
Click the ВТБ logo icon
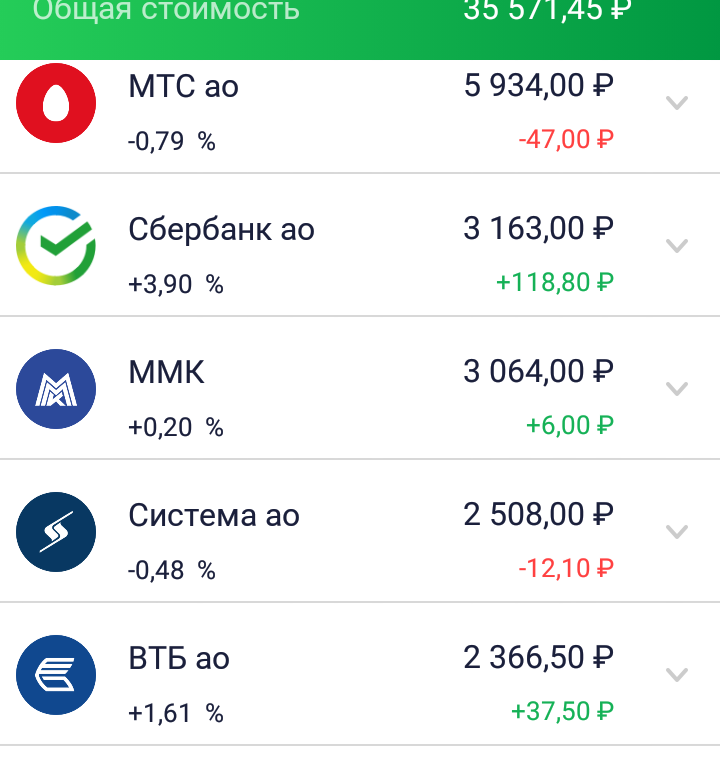coord(55,674)
